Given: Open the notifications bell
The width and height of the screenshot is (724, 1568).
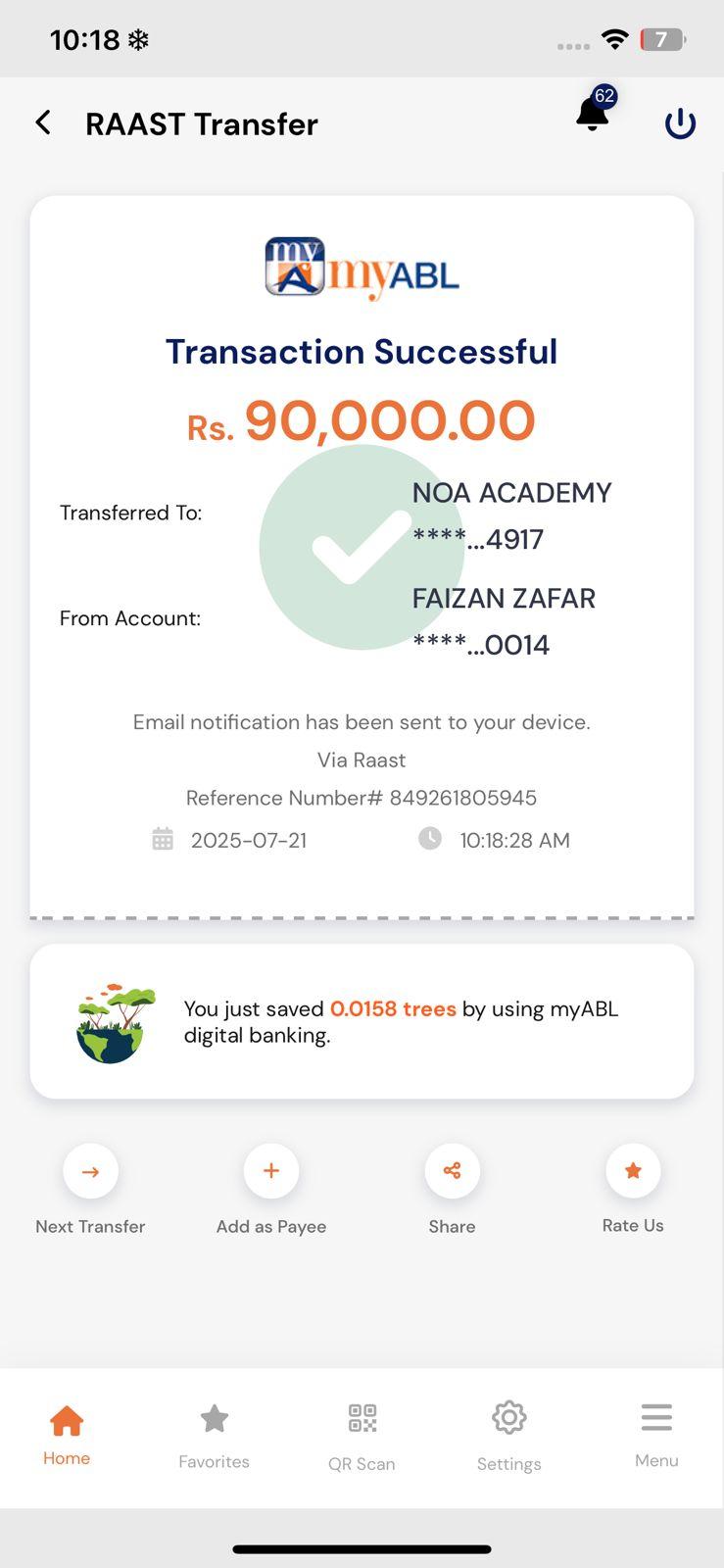Looking at the screenshot, I should pos(592,115).
